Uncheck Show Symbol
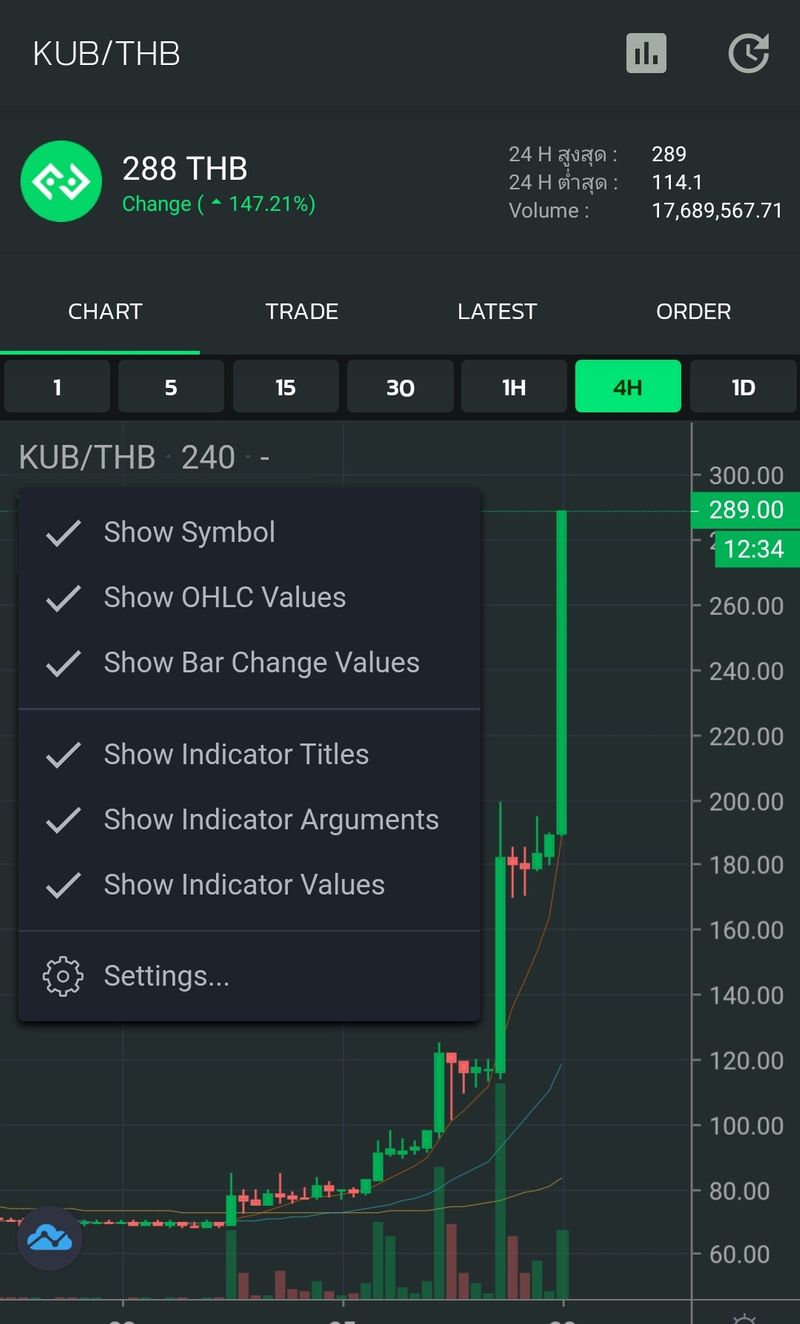 click(x=189, y=532)
